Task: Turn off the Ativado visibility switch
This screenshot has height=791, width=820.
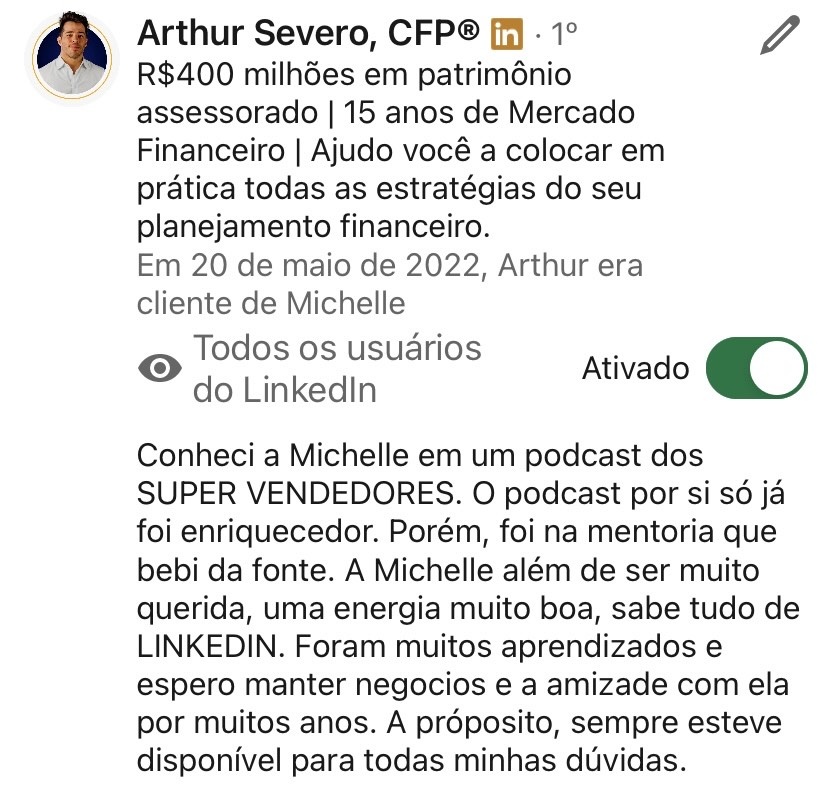Action: (755, 368)
